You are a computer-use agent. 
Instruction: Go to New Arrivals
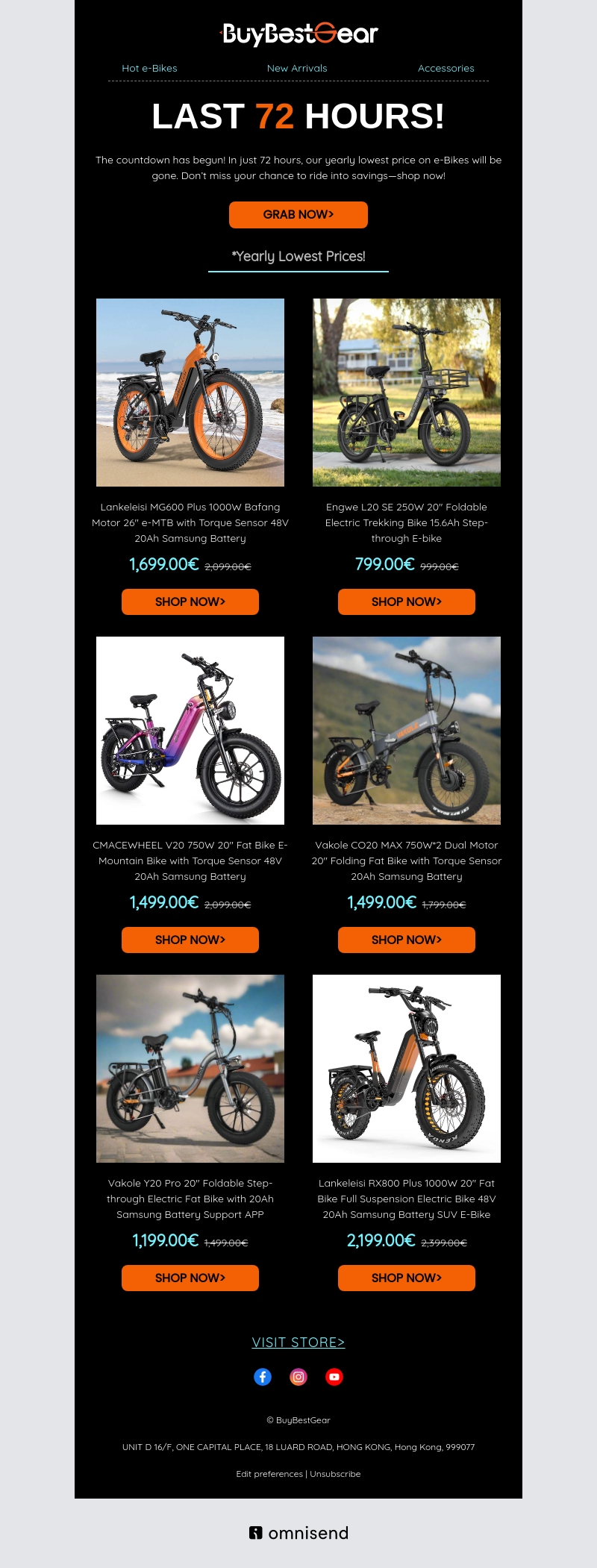point(297,68)
